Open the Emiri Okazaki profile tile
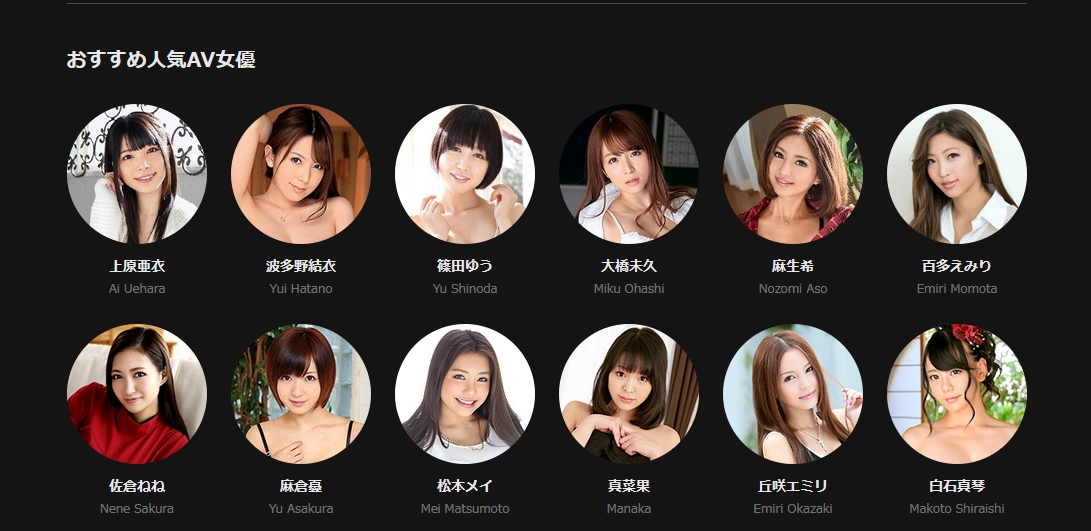 pyautogui.click(x=793, y=394)
